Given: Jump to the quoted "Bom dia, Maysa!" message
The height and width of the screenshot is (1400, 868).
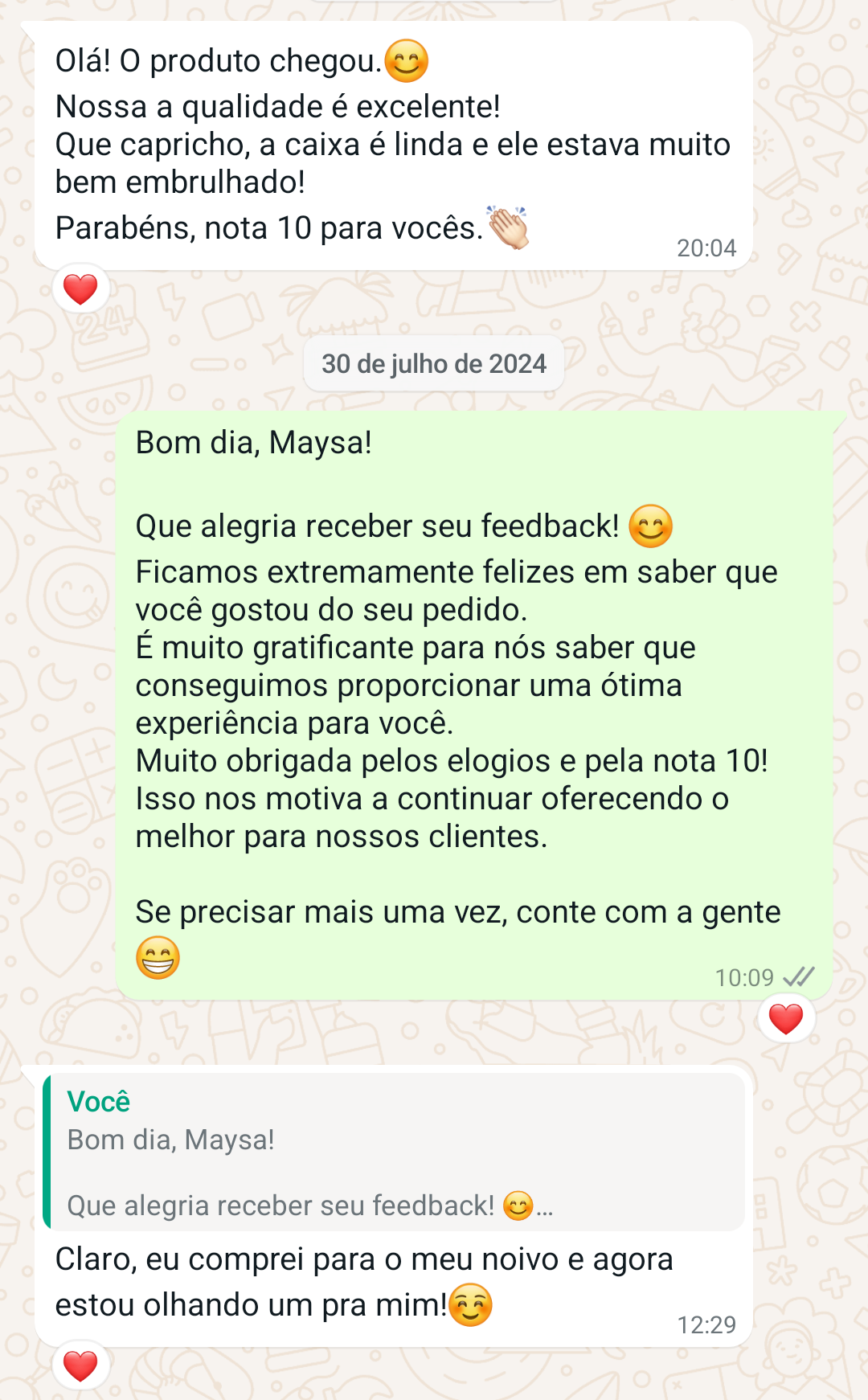Looking at the screenshot, I should click(x=394, y=1151).
